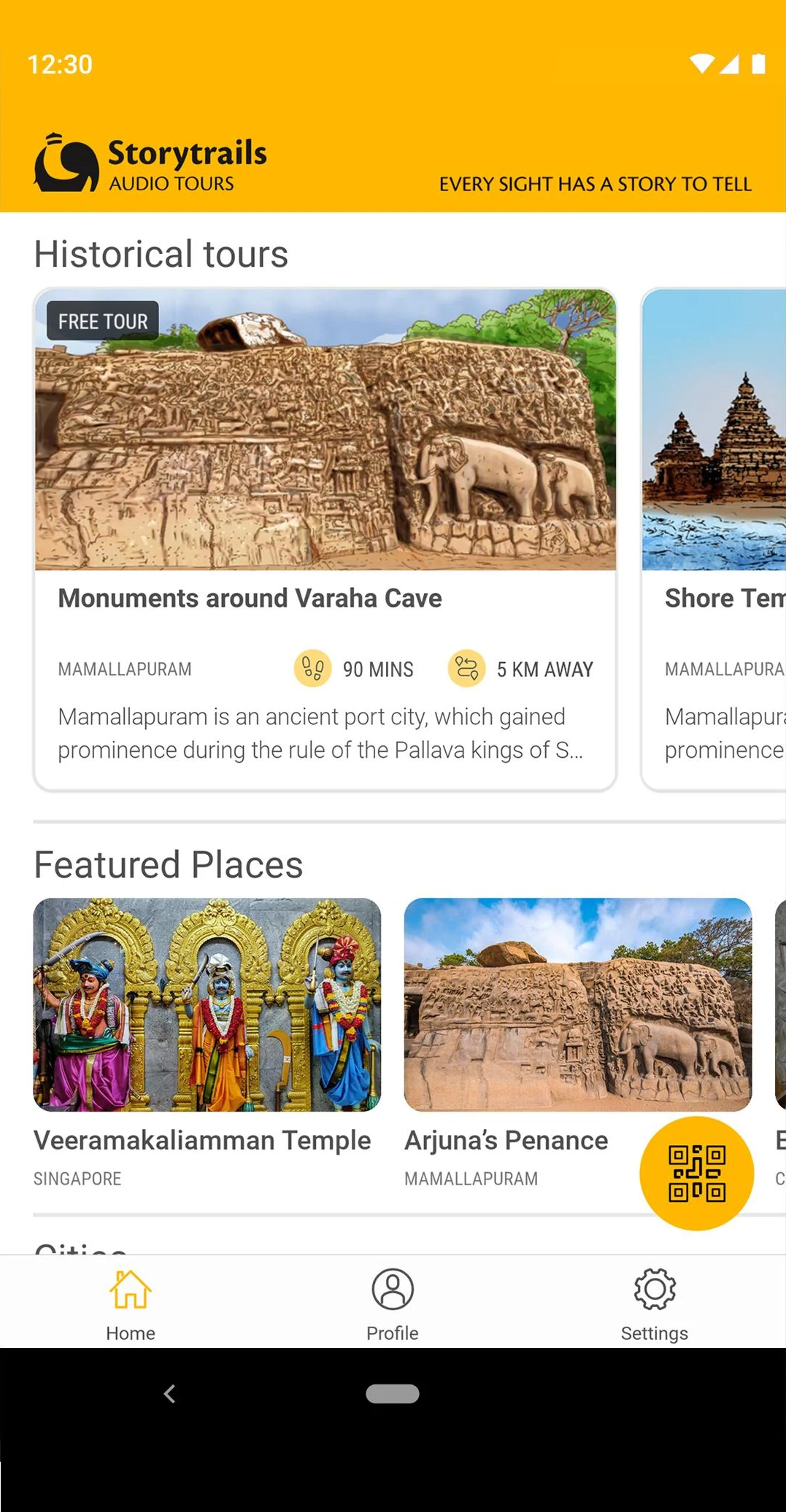Viewport: 786px width, 1512px height.
Task: Go back with system back button
Action: (x=169, y=1394)
